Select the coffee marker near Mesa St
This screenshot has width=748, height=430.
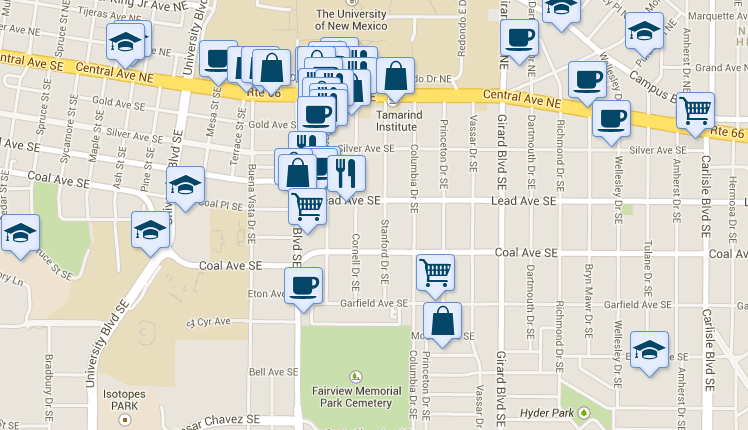tap(217, 60)
